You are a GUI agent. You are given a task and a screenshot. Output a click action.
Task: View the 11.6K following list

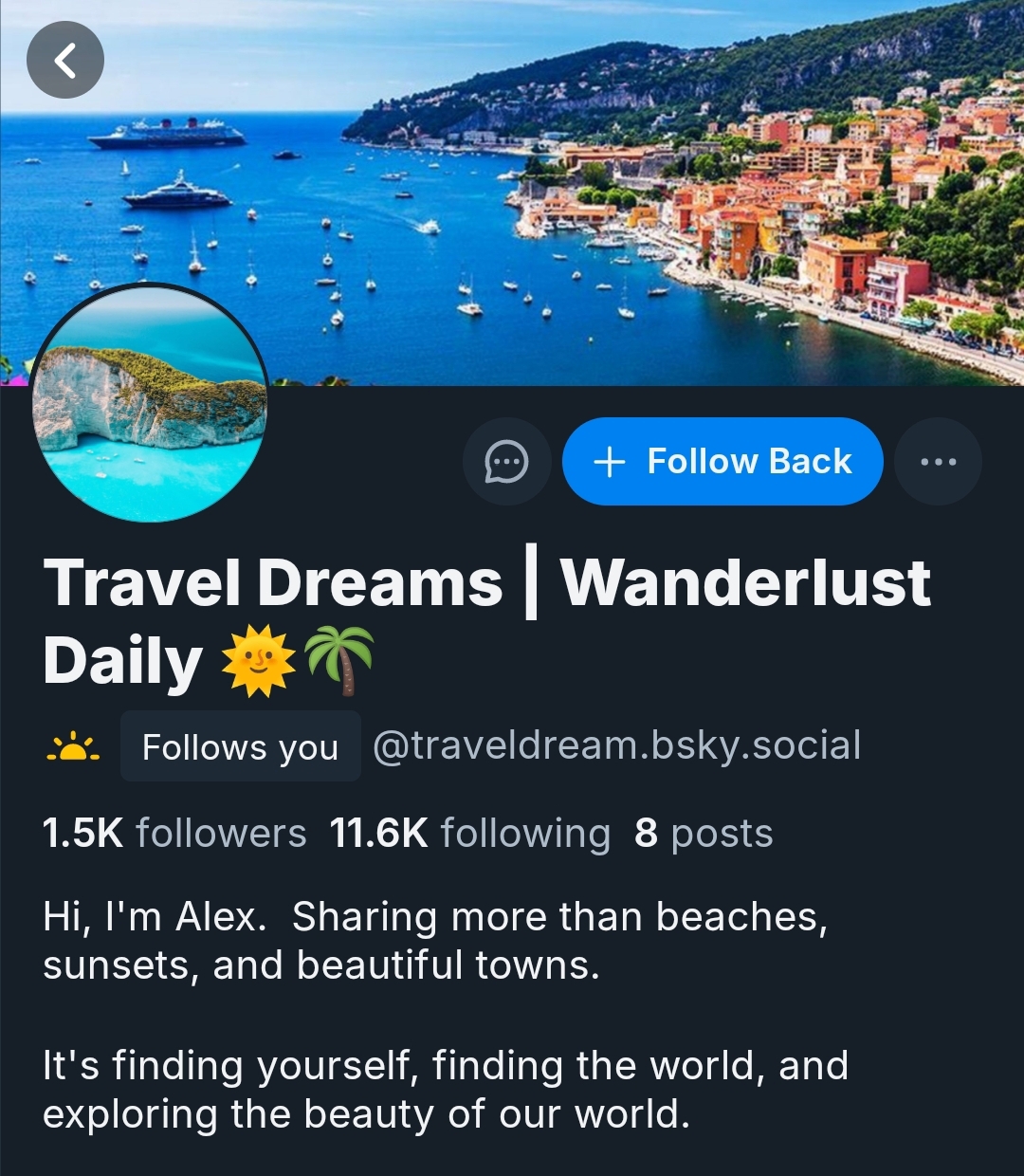tap(470, 834)
